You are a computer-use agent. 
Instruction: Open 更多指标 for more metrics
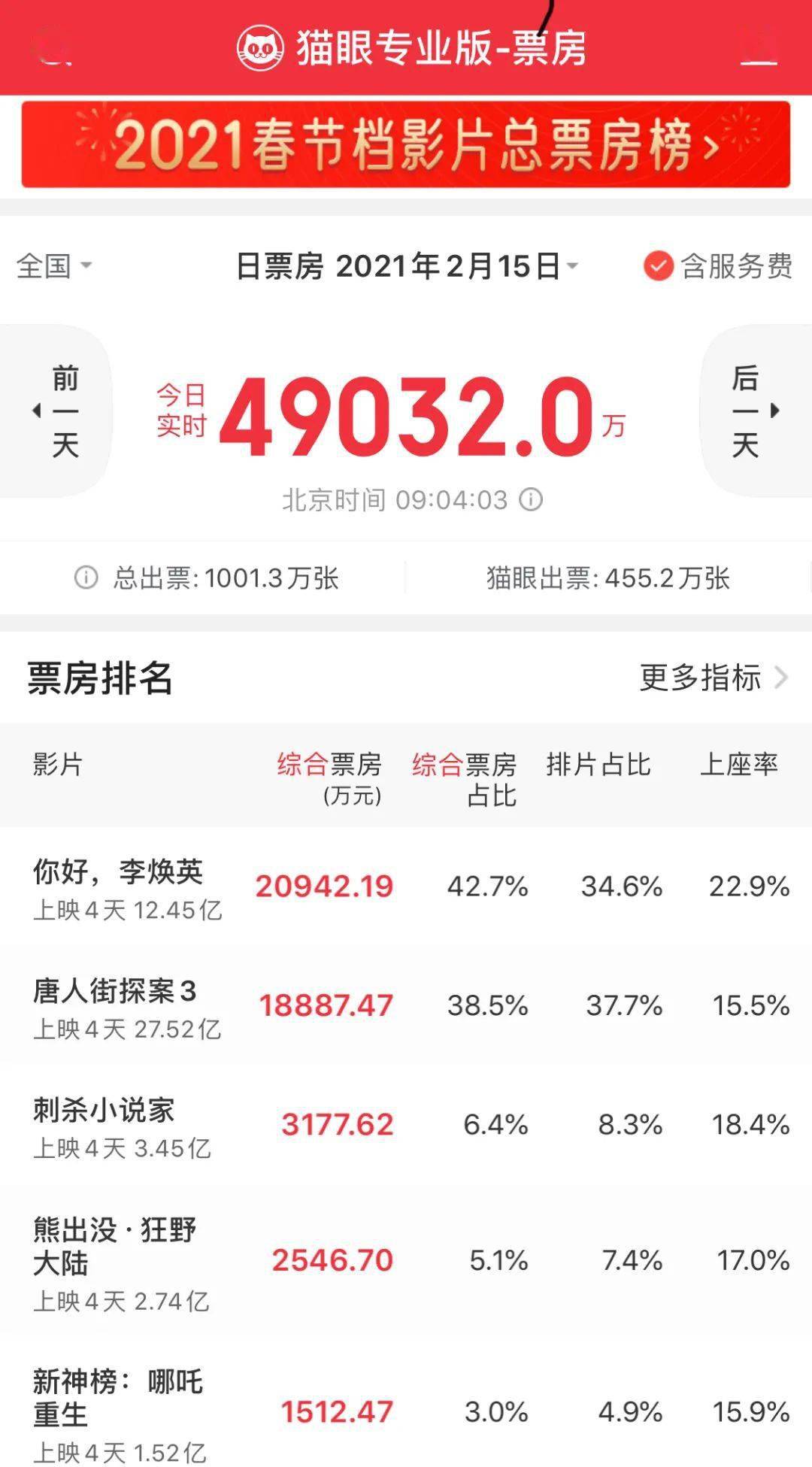pyautogui.click(x=713, y=677)
